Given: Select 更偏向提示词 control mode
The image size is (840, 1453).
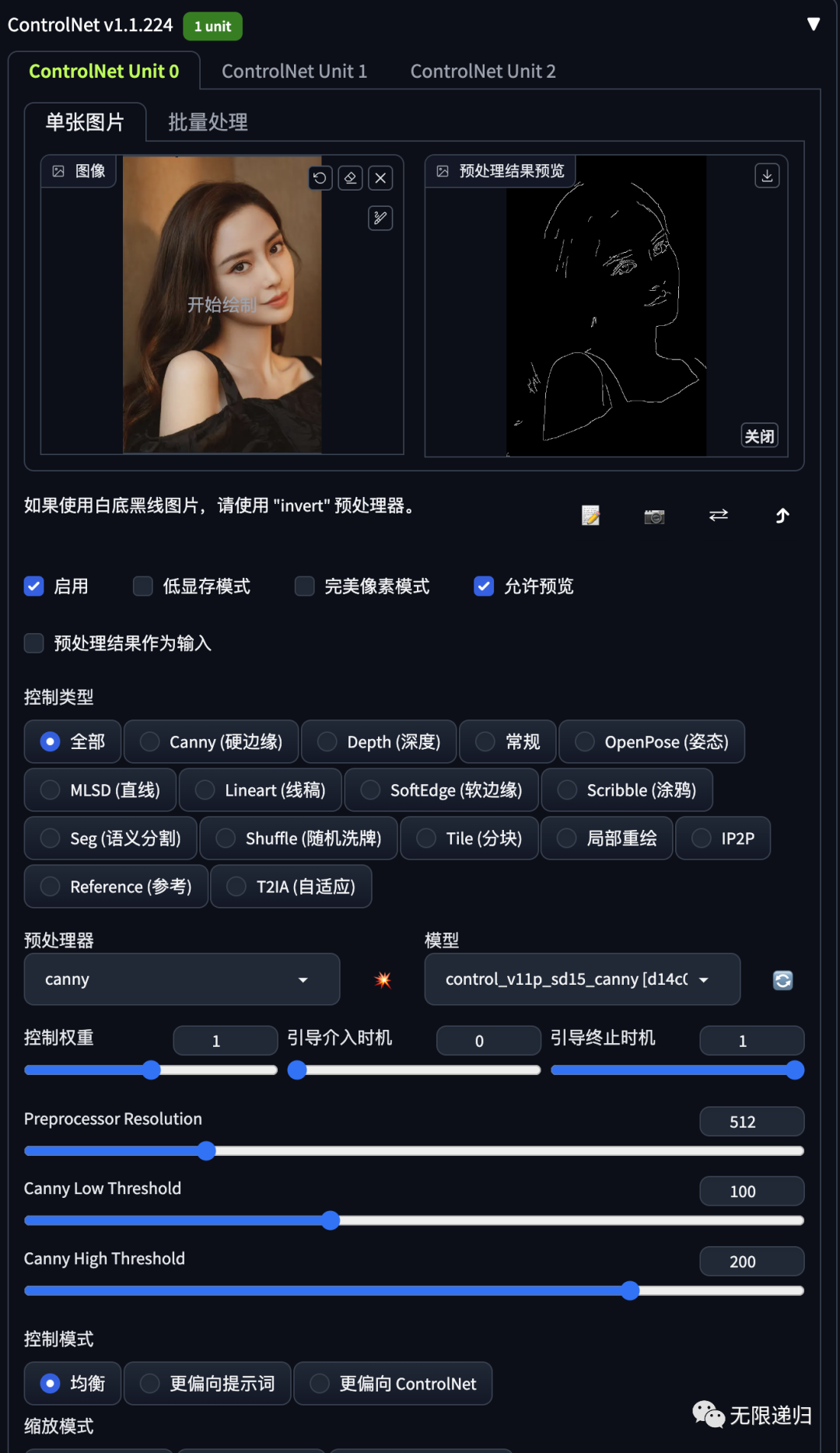Looking at the screenshot, I should click(x=208, y=1383).
